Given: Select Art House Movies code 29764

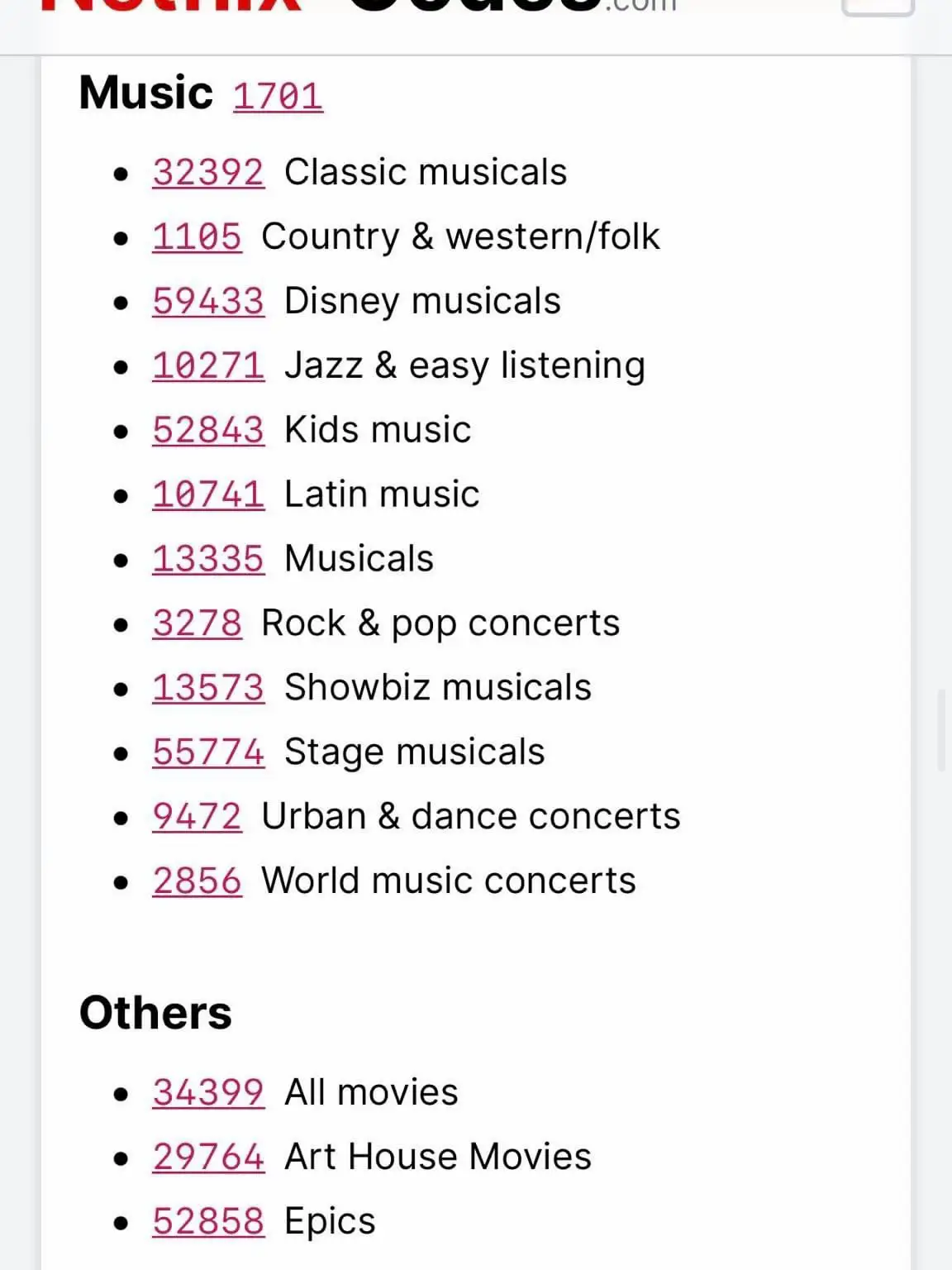Looking at the screenshot, I should (x=207, y=1156).
